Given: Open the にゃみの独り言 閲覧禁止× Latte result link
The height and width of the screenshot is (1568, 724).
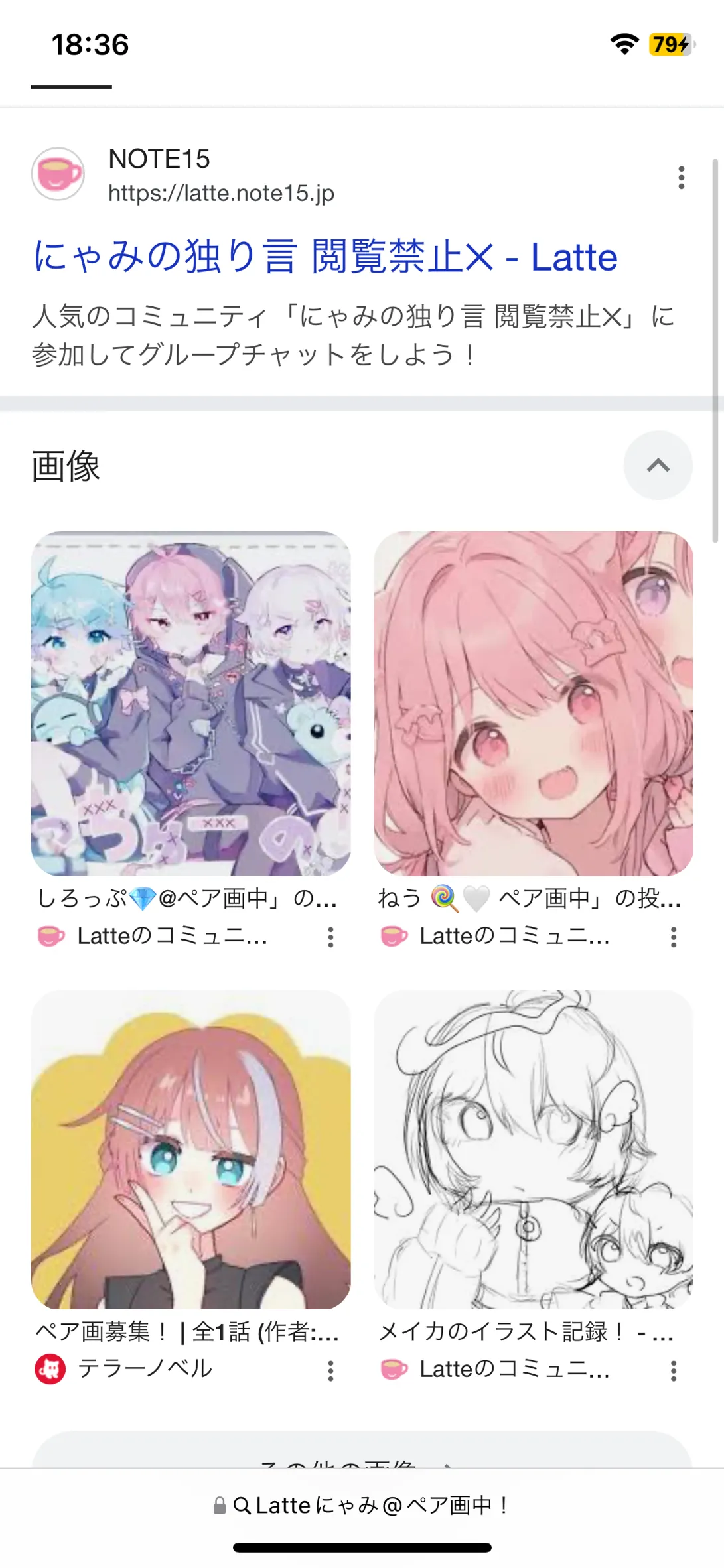Looking at the screenshot, I should pos(325,257).
